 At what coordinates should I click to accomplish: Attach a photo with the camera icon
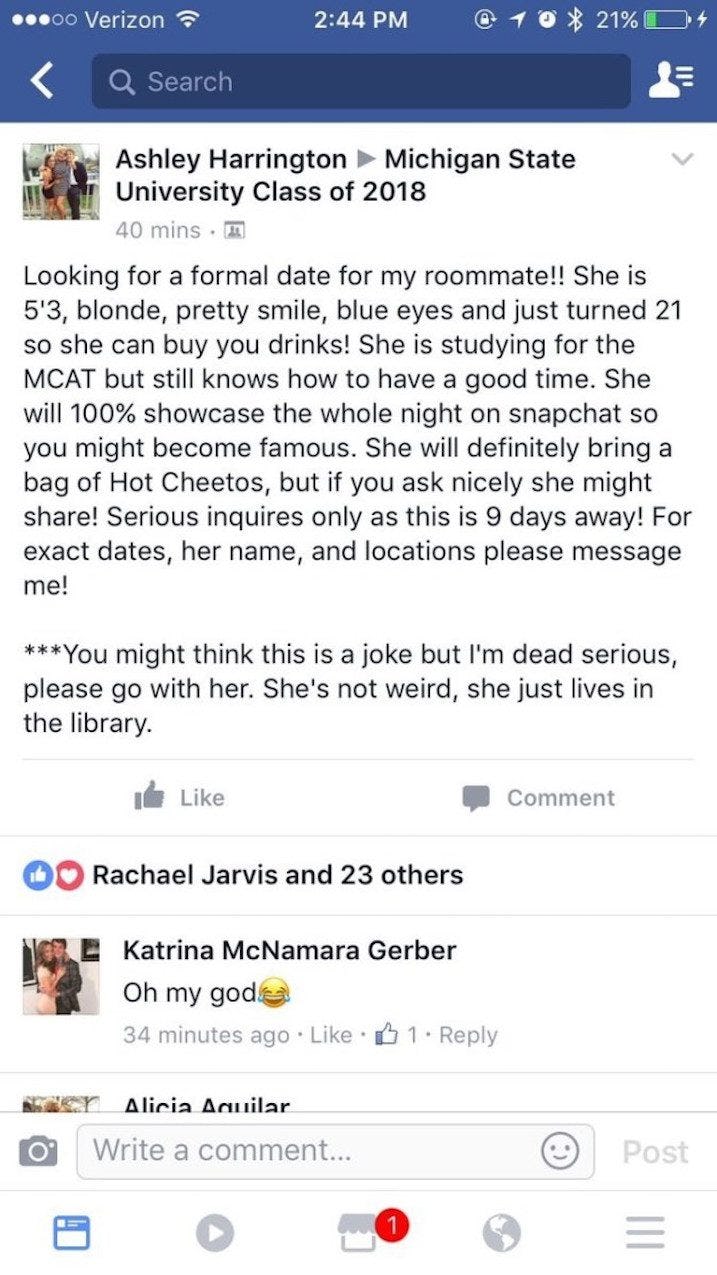tap(39, 1152)
